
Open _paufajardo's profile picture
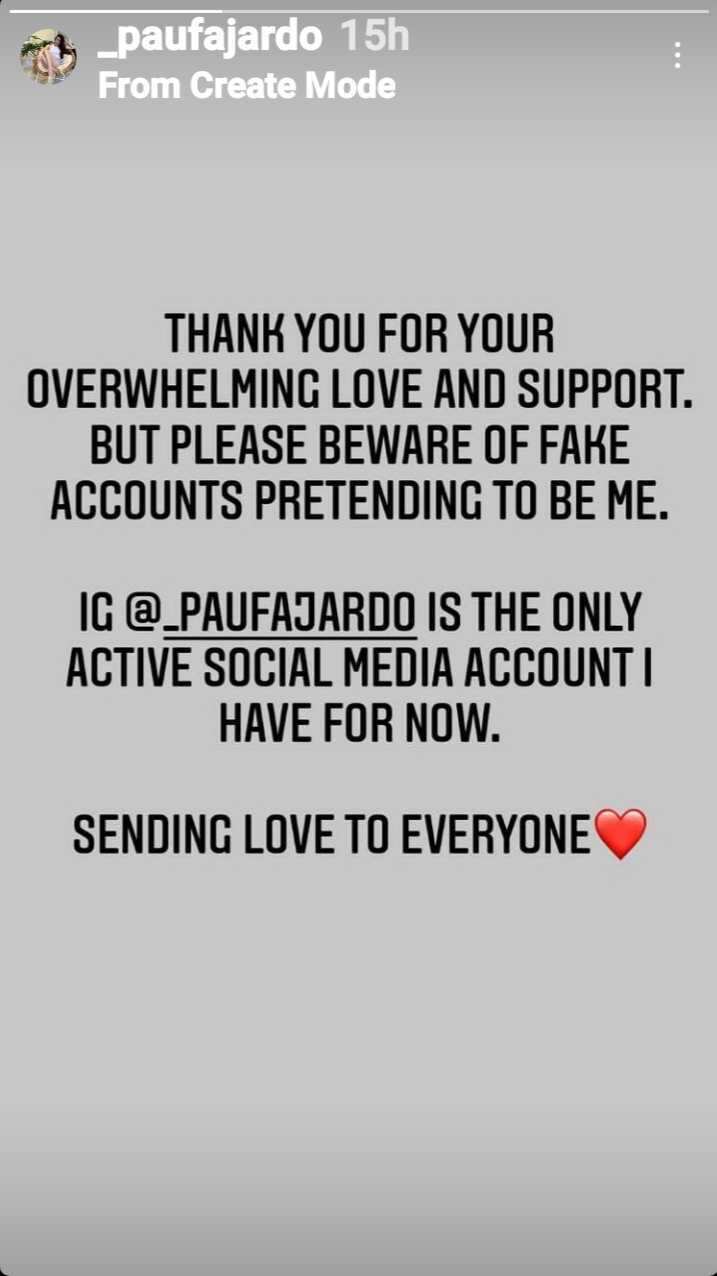pyautogui.click(x=49, y=57)
